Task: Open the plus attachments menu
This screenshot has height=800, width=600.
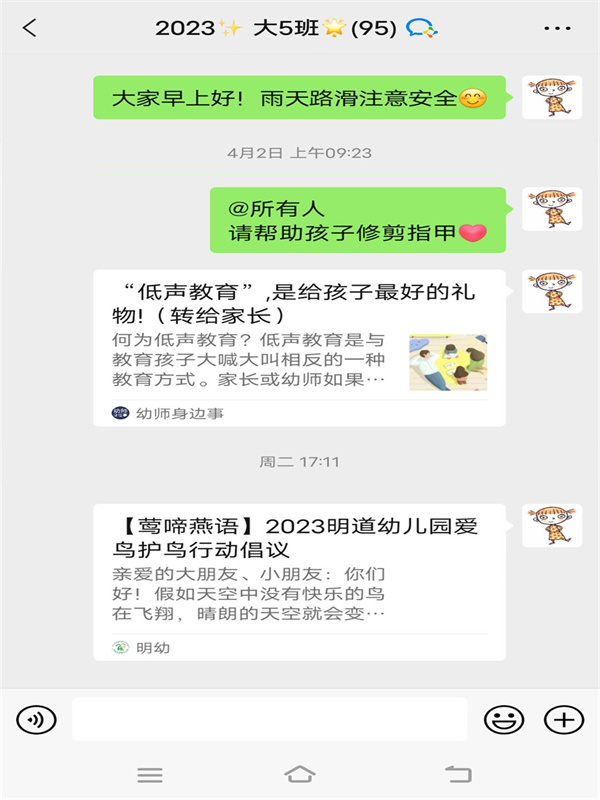Action: (563, 719)
